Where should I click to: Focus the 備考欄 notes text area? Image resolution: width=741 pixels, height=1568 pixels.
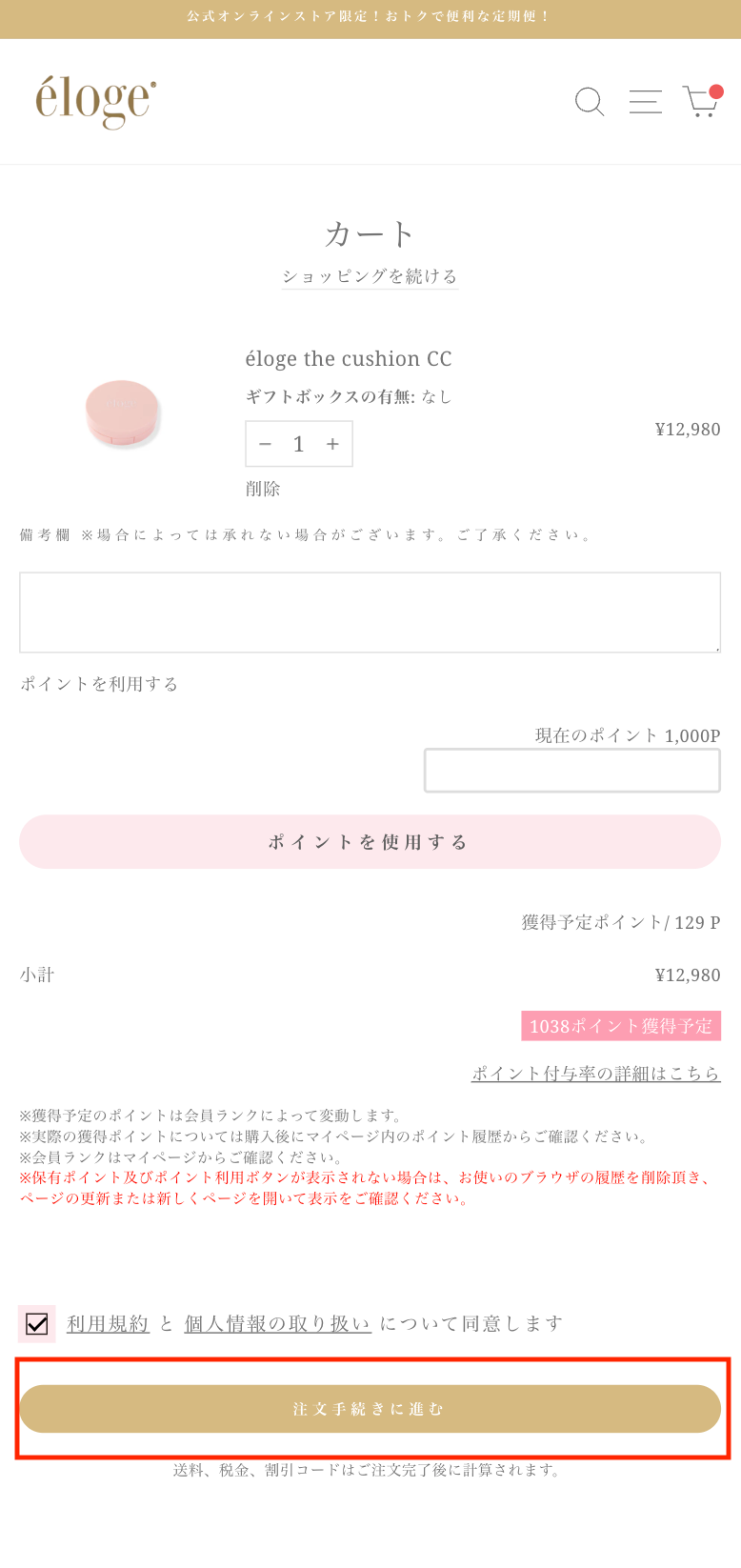click(370, 613)
